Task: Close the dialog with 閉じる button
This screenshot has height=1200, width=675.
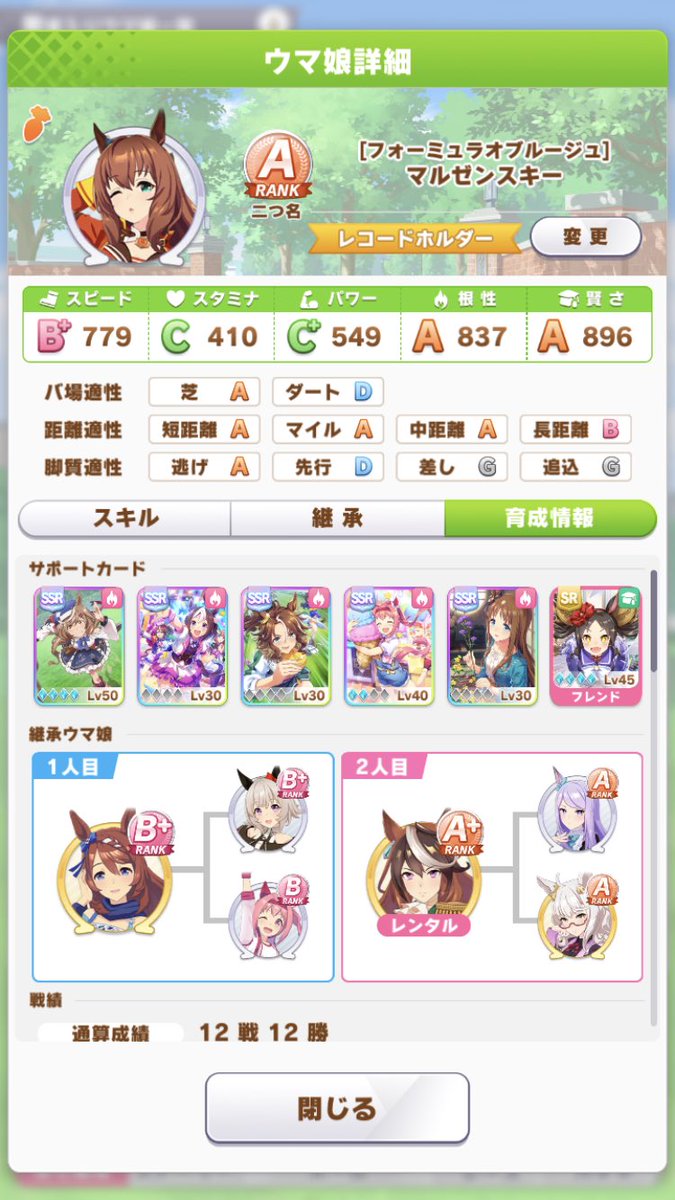Action: (337, 1108)
